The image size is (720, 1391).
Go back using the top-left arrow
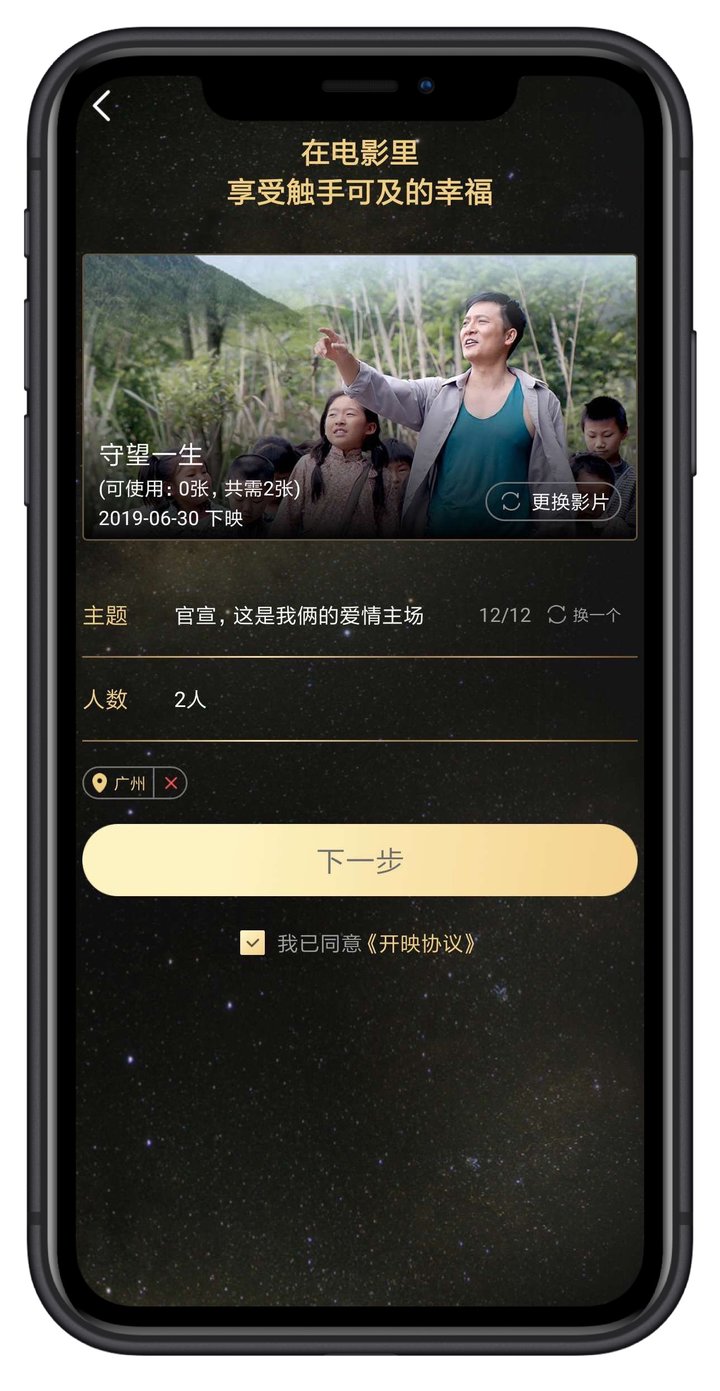pos(102,106)
